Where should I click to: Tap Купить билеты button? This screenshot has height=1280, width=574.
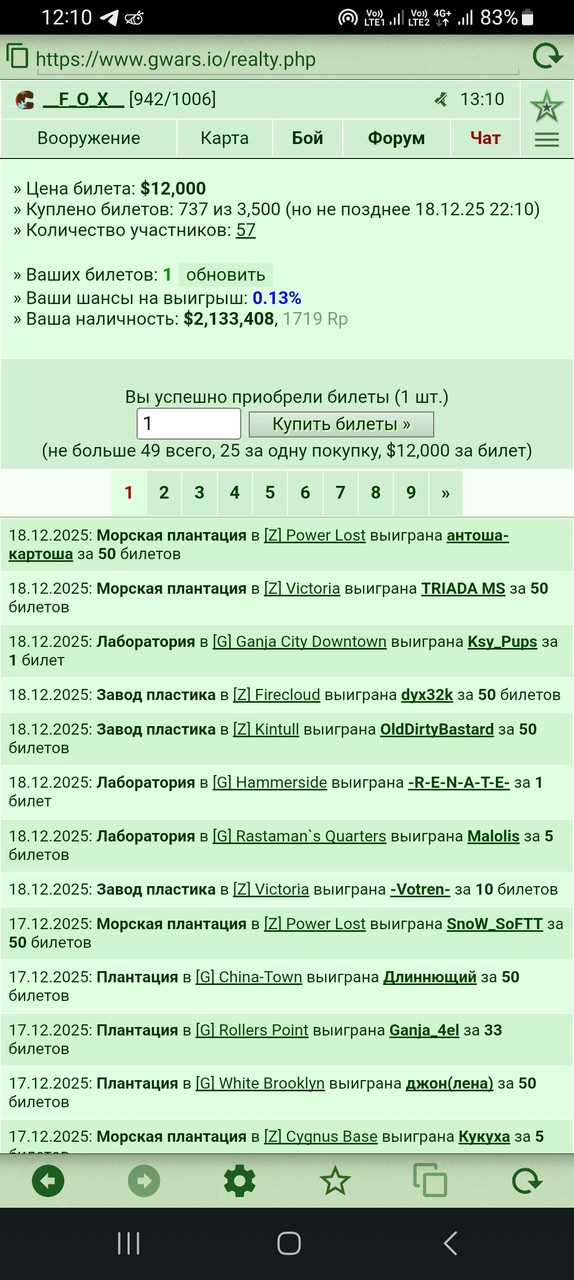pyautogui.click(x=341, y=424)
